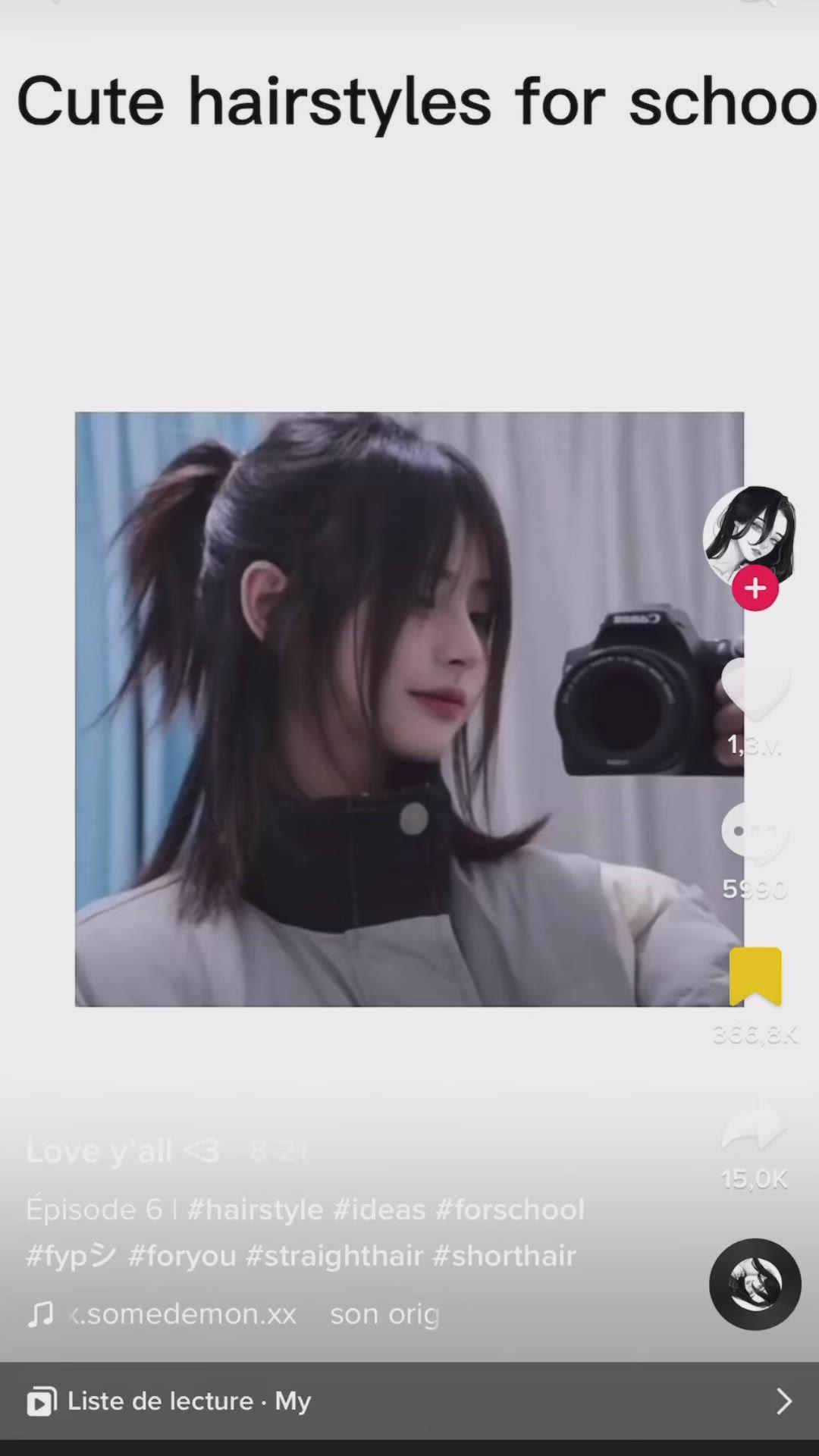This screenshot has width=819, height=1456.
Task: Open the #shorthair hashtag
Action: coord(504,1256)
